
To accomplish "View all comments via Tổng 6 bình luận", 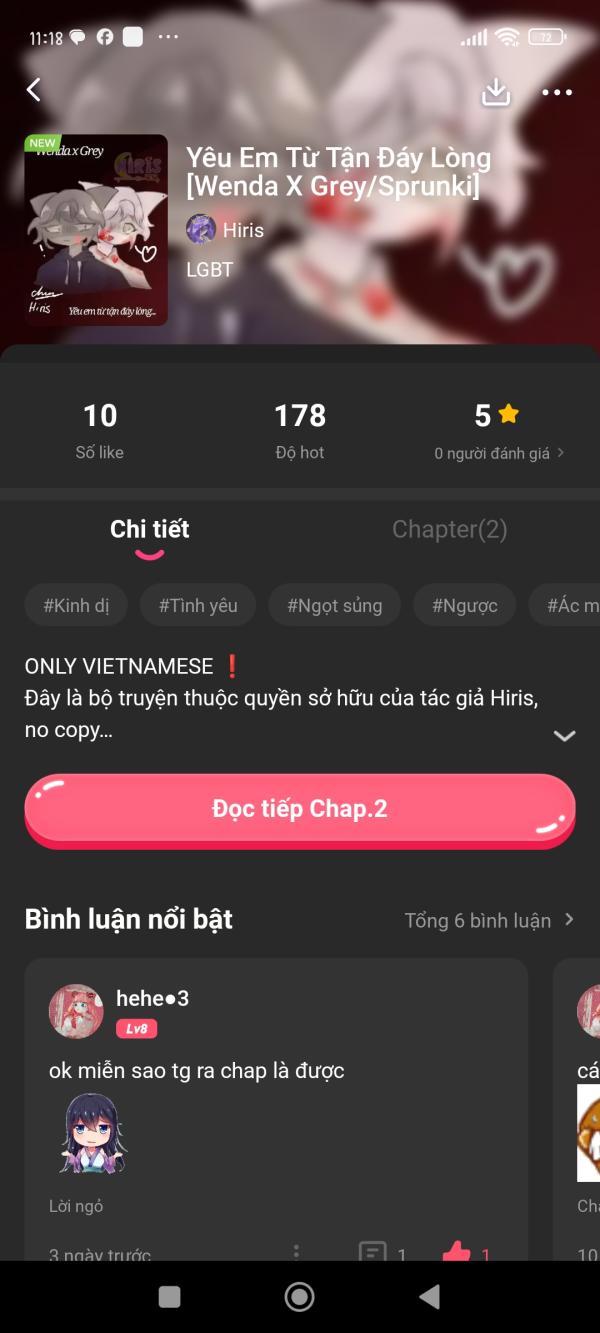I will (x=489, y=920).
